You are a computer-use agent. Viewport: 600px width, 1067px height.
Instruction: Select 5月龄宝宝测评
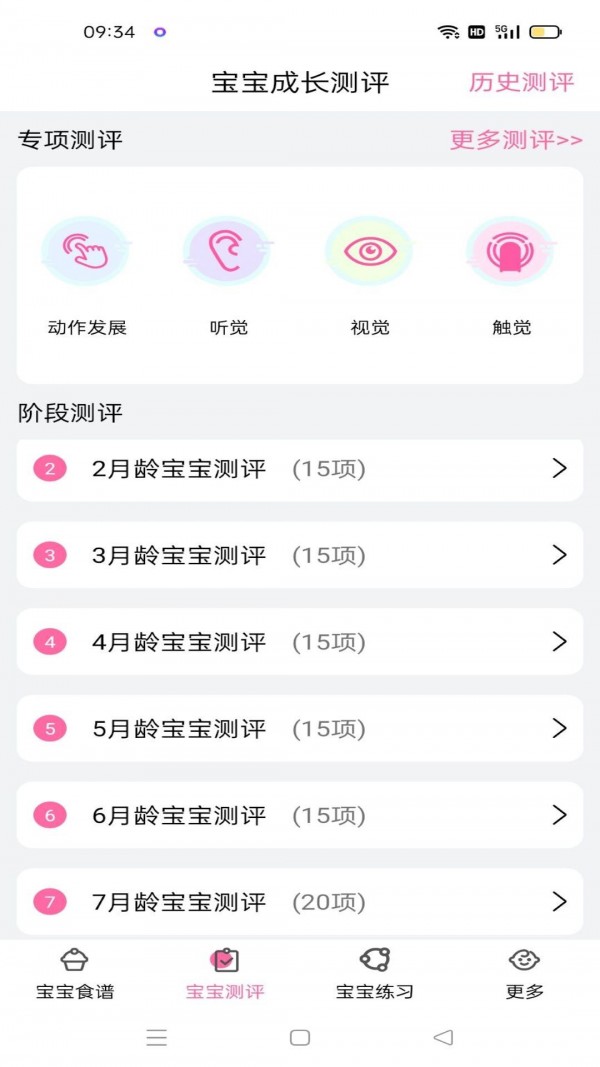(x=299, y=729)
